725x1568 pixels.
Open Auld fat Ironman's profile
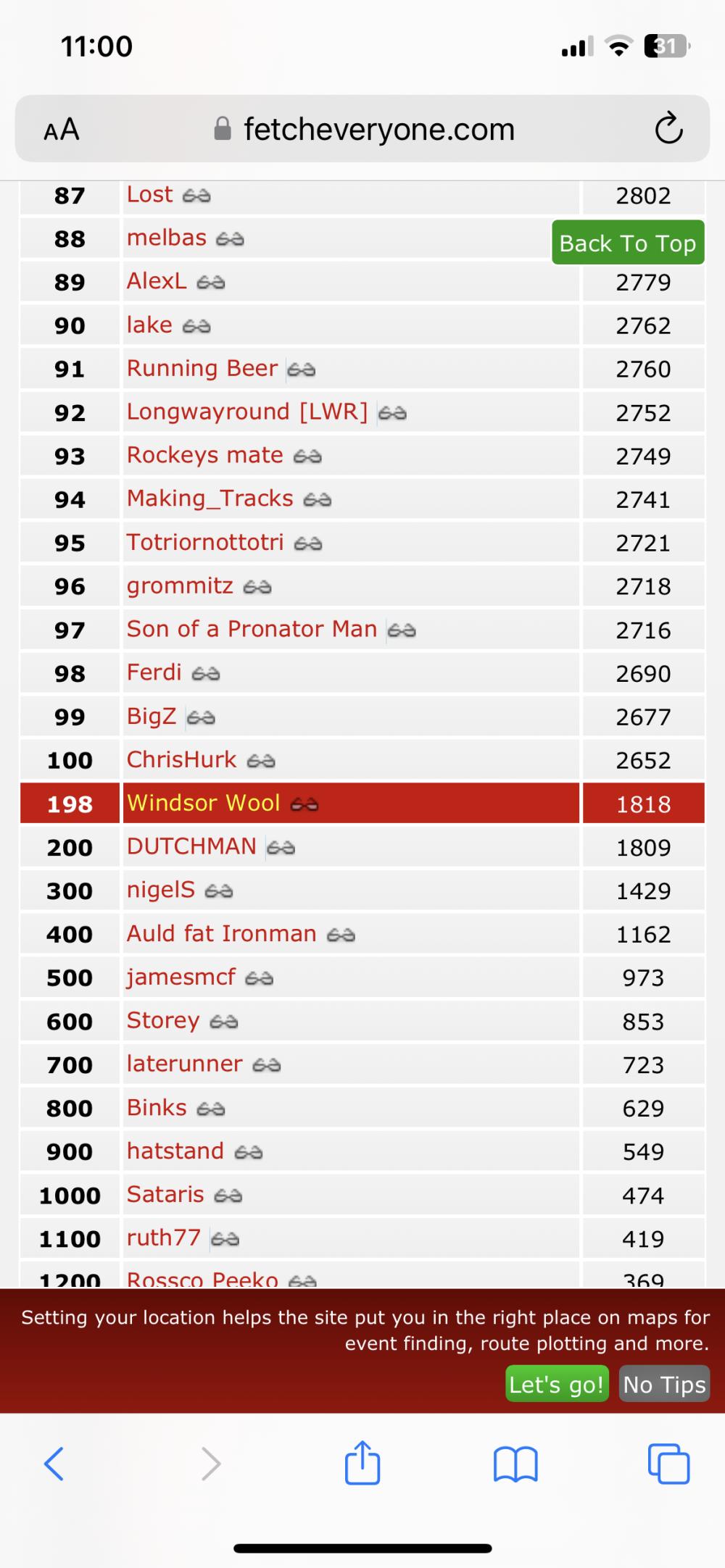(222, 933)
